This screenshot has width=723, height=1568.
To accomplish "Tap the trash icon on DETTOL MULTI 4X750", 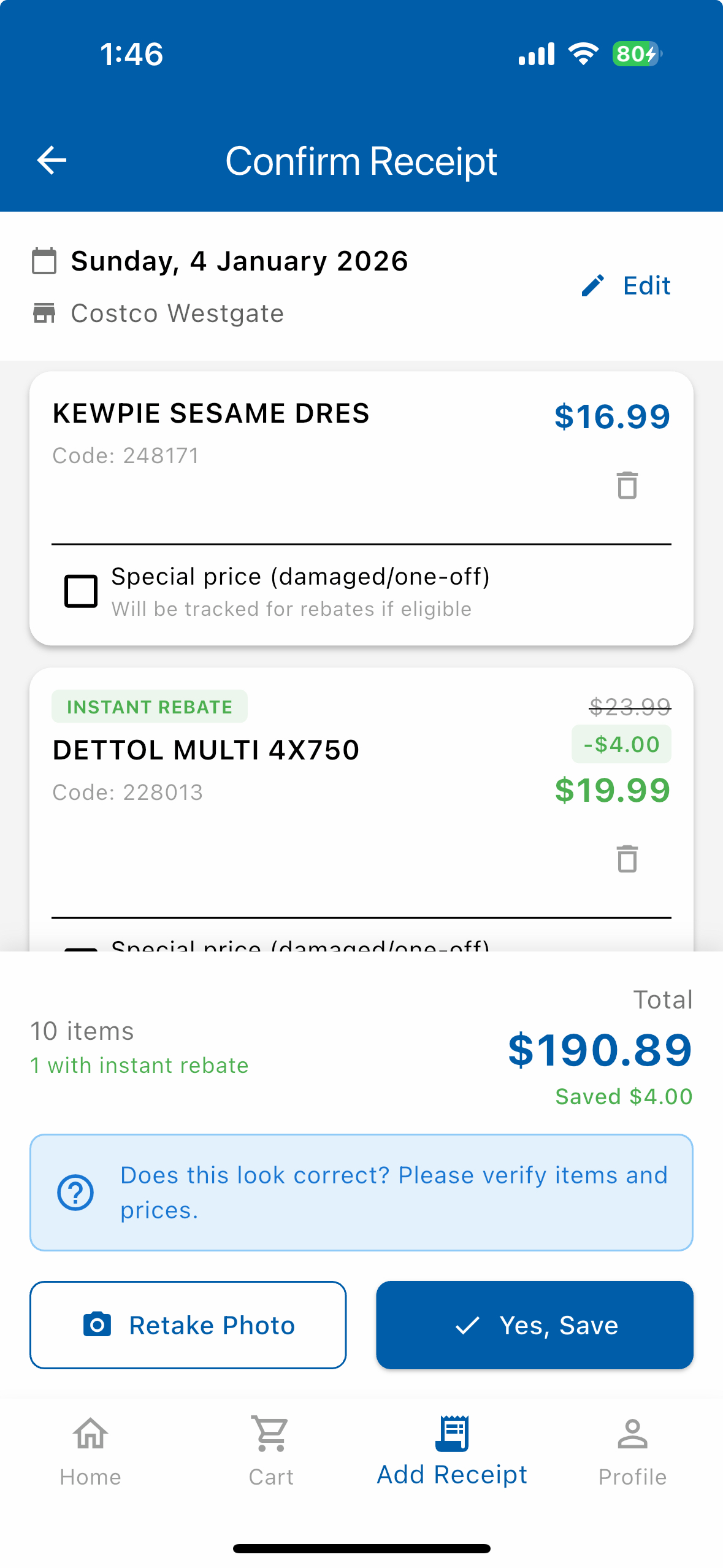I will click(x=626, y=859).
